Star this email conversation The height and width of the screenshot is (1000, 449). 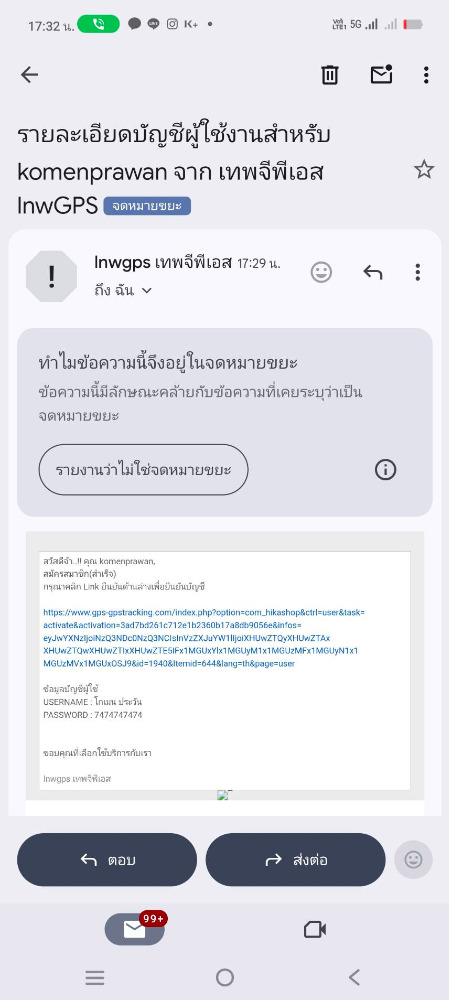click(x=423, y=170)
